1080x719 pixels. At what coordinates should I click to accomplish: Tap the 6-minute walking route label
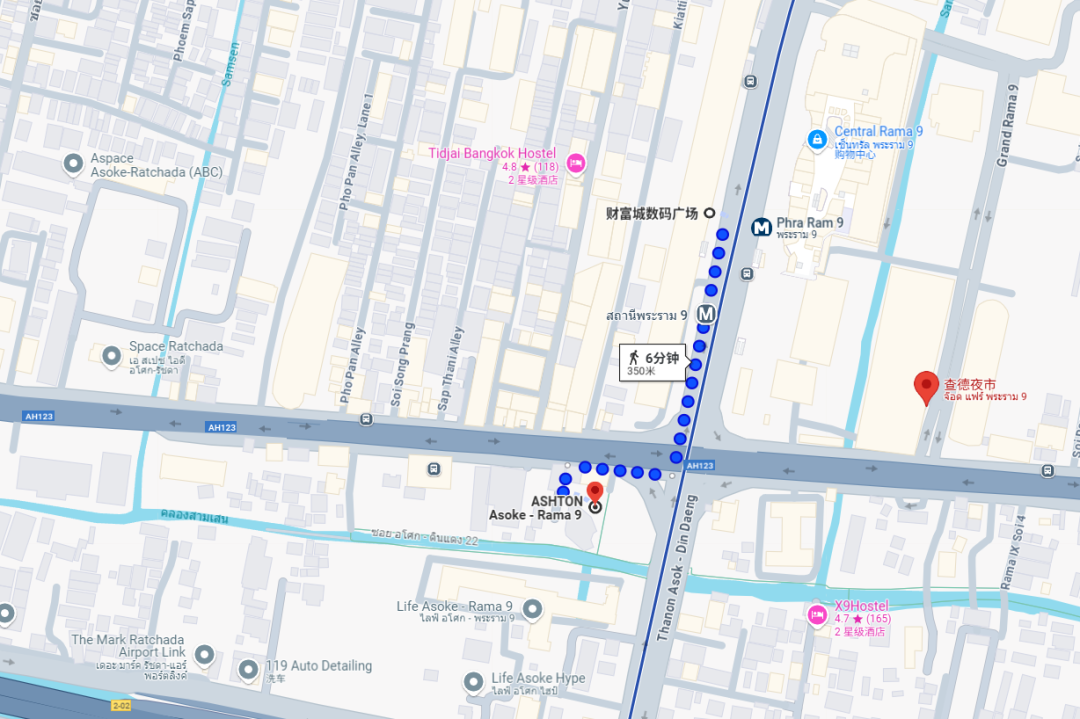[x=654, y=363]
